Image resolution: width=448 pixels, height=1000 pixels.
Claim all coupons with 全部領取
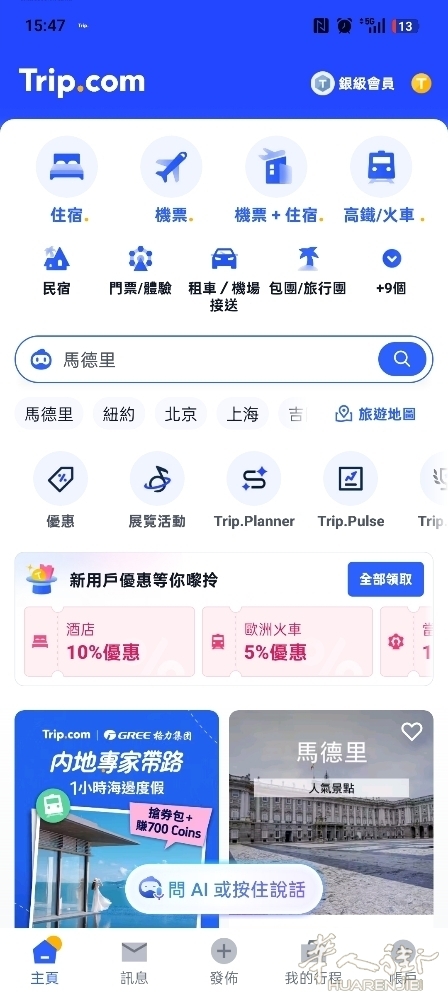tap(385, 579)
